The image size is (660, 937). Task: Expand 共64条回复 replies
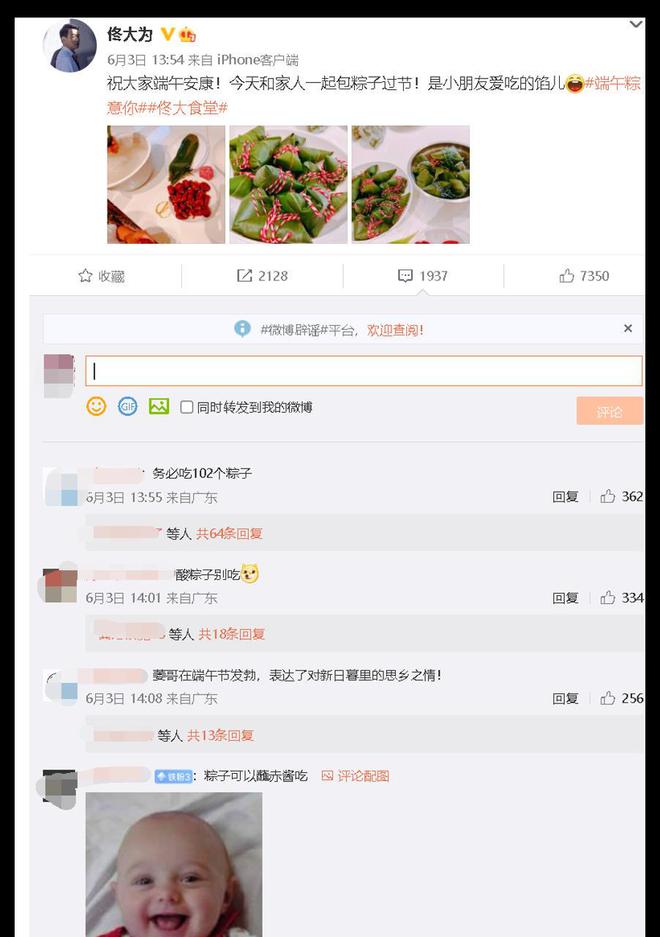(229, 534)
